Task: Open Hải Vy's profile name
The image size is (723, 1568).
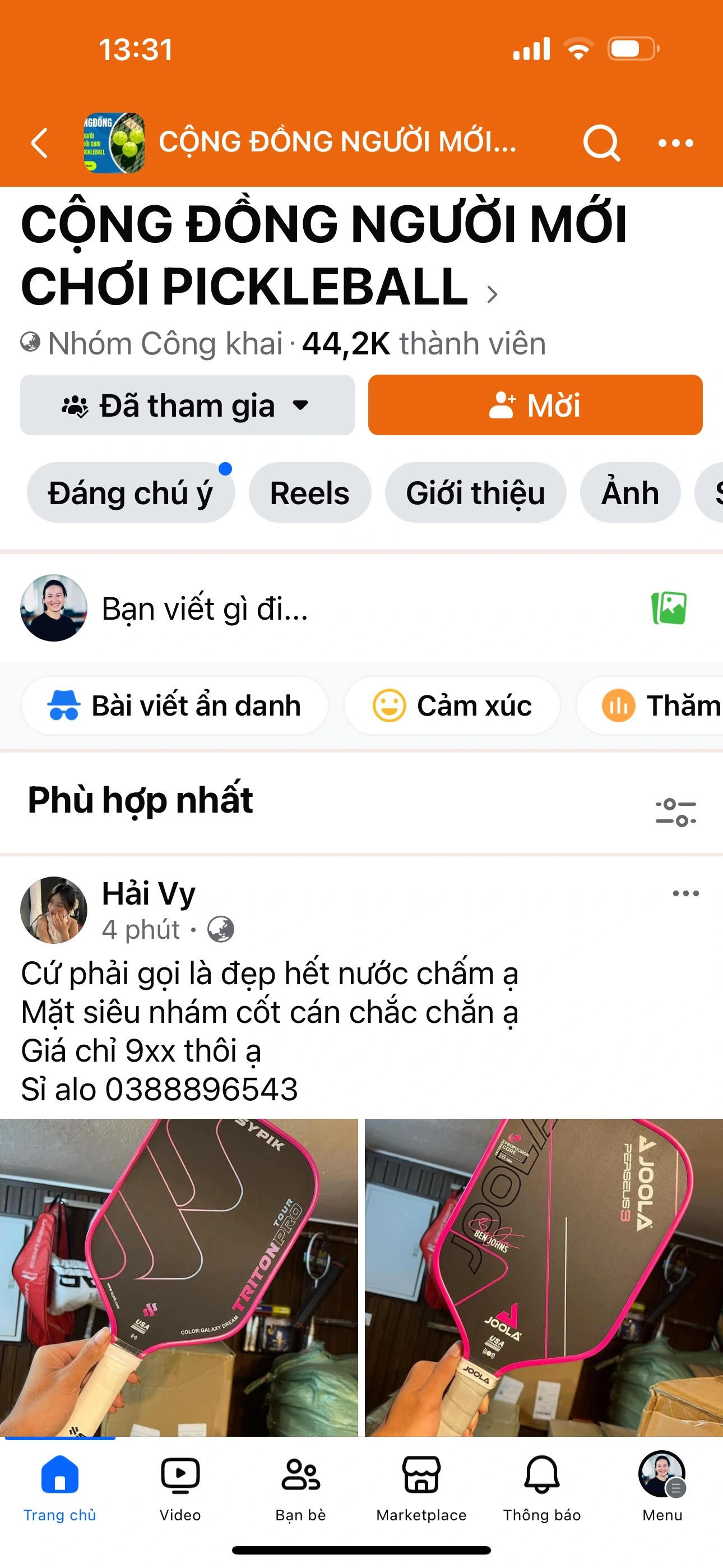Action: point(149,893)
